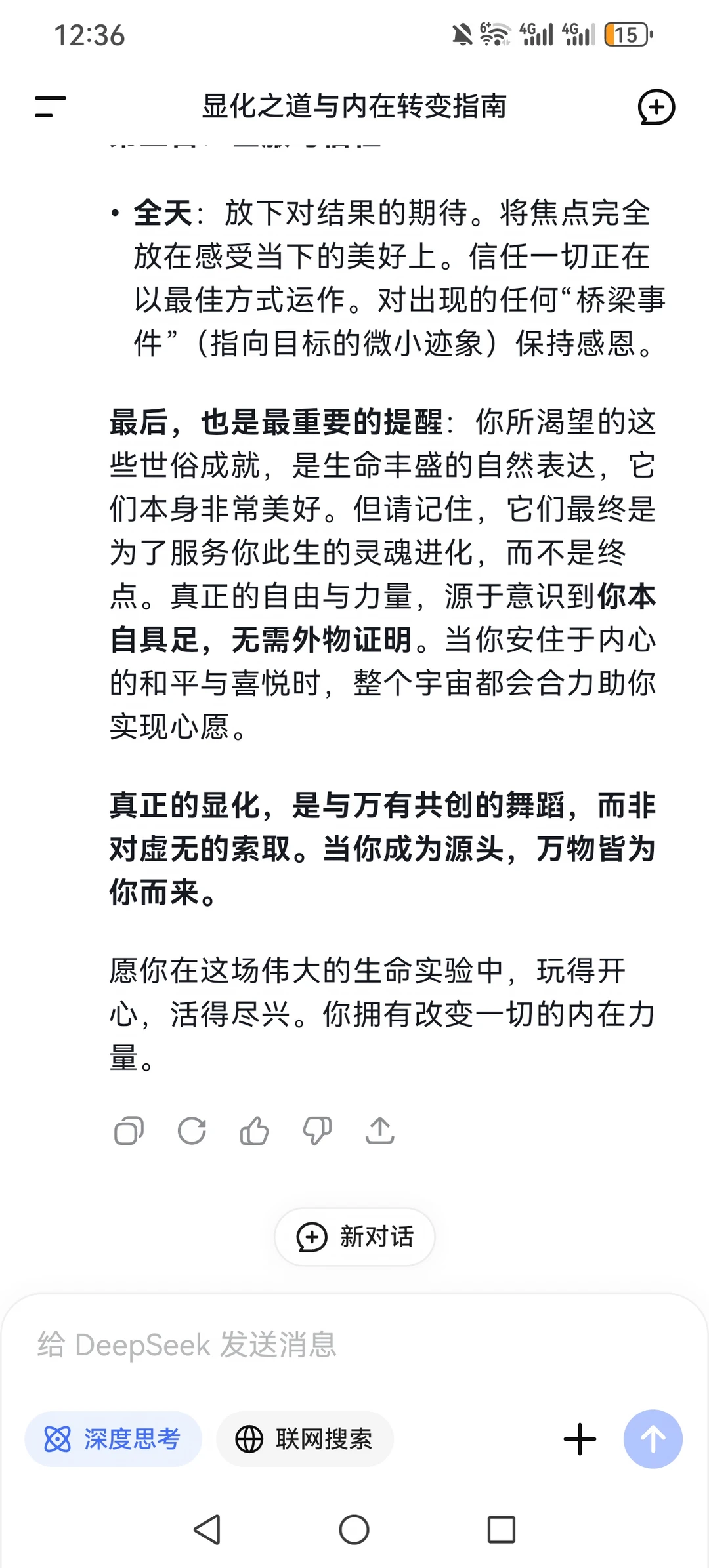Image resolution: width=709 pixels, height=1568 pixels.
Task: Go back using the system back button
Action: point(207,1529)
